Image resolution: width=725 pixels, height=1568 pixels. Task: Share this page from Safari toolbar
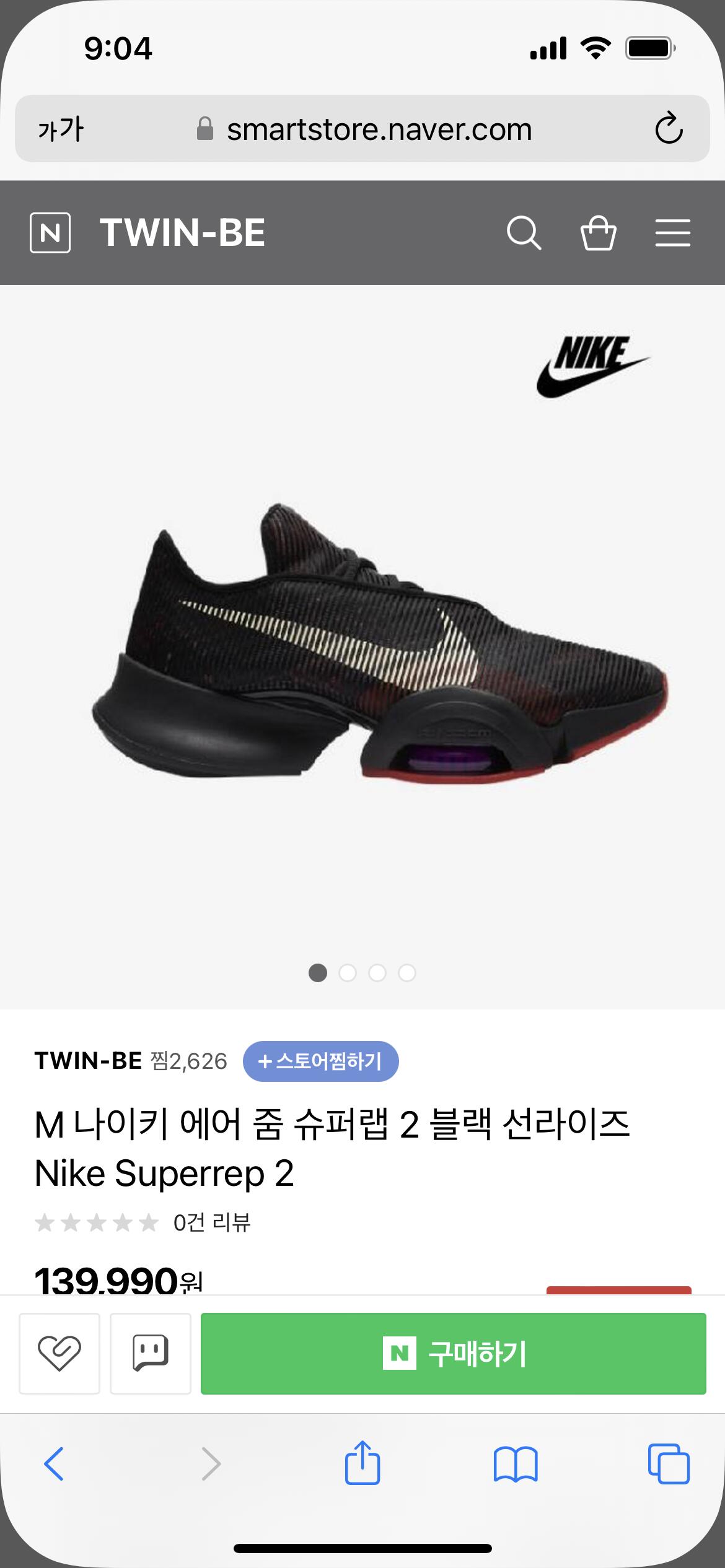pos(362,1462)
